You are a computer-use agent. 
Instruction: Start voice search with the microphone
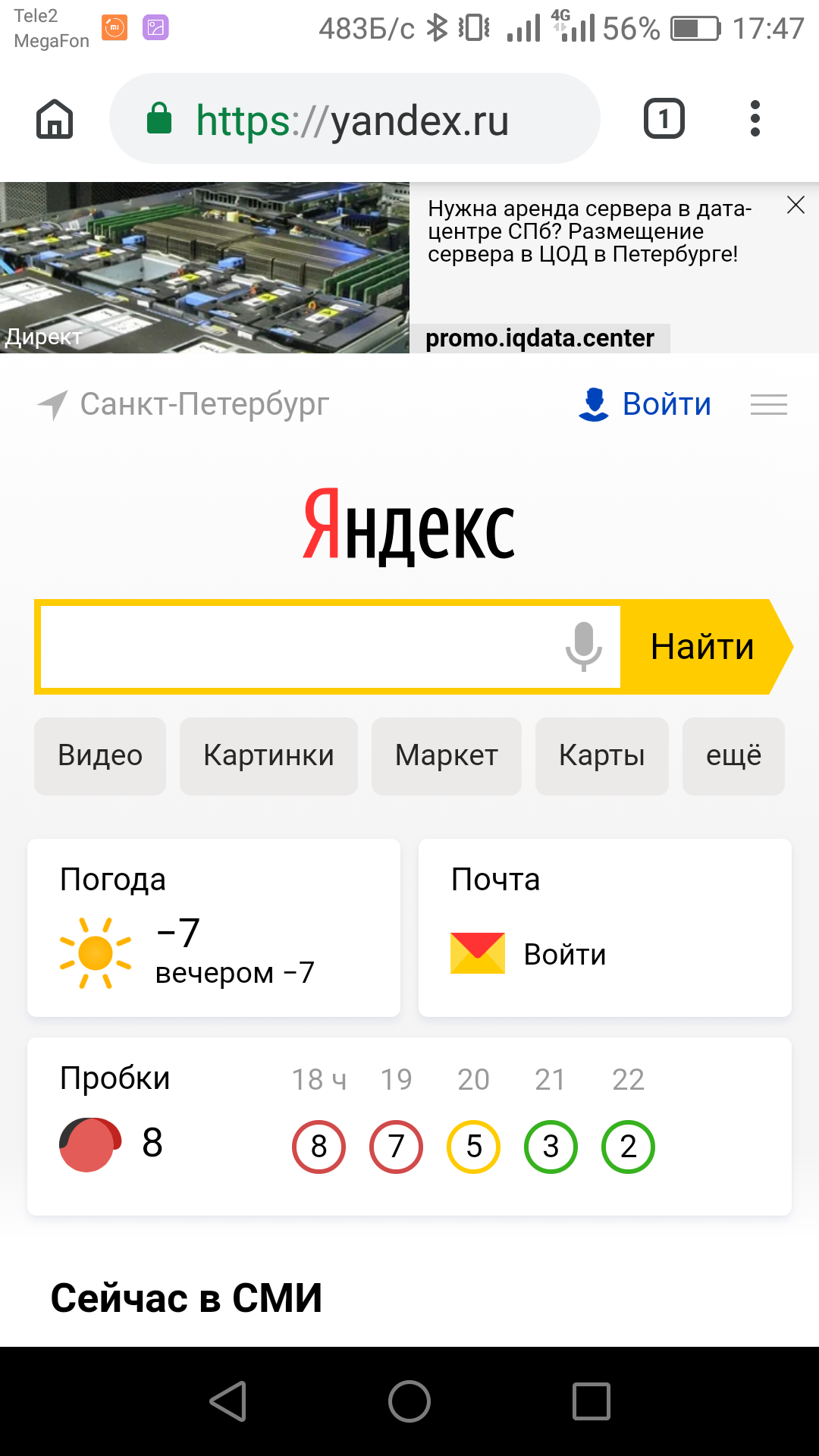click(x=583, y=647)
